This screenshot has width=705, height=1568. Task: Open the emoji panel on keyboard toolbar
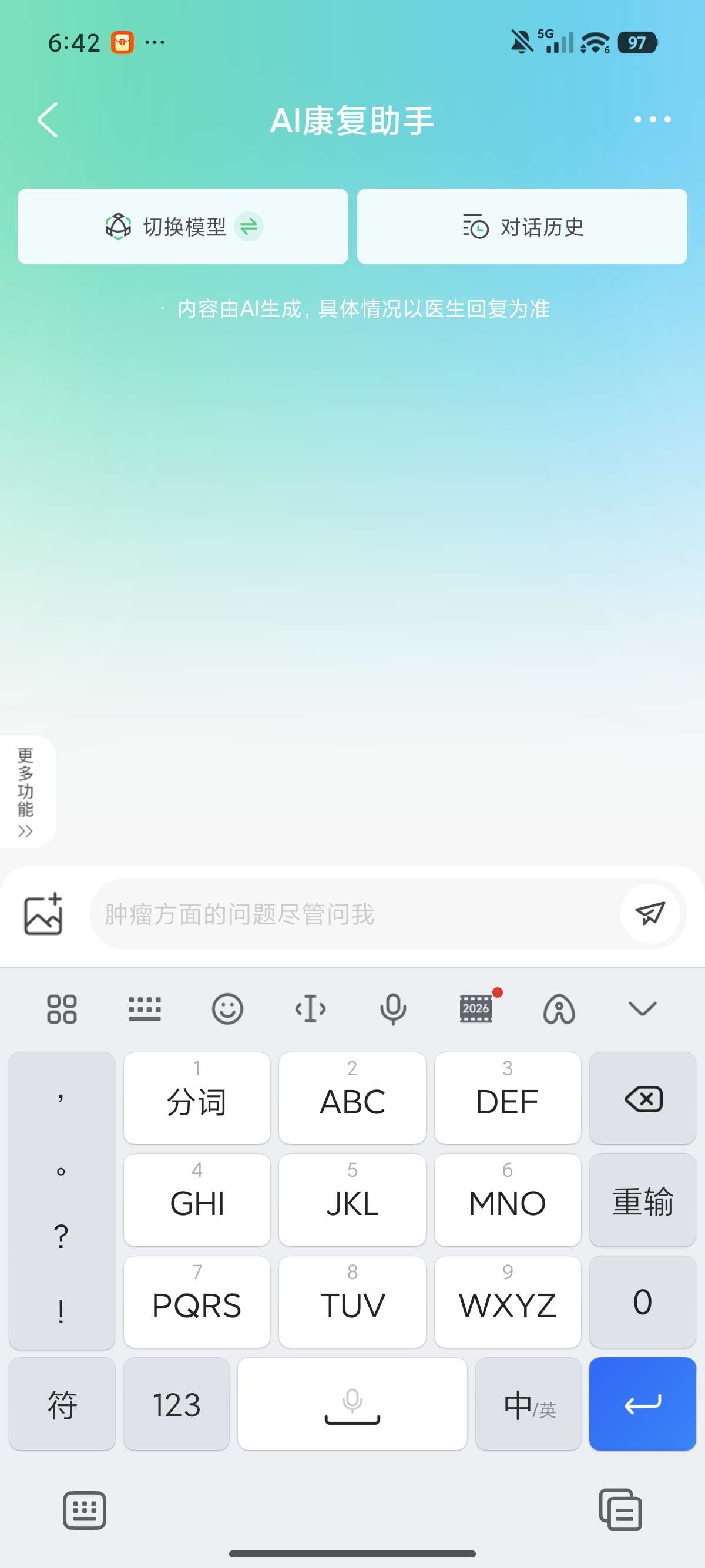click(228, 1008)
